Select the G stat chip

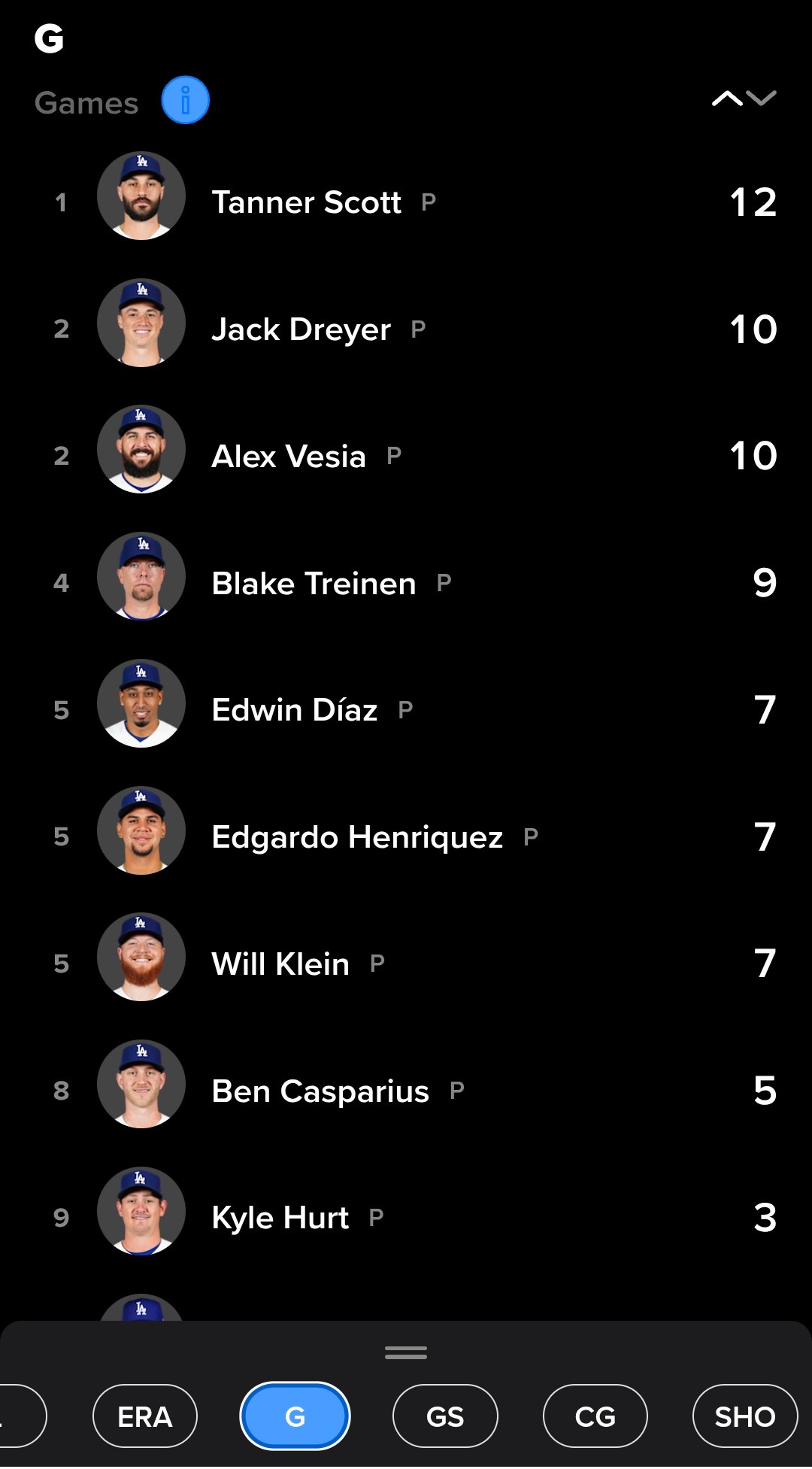pyautogui.click(x=295, y=1416)
